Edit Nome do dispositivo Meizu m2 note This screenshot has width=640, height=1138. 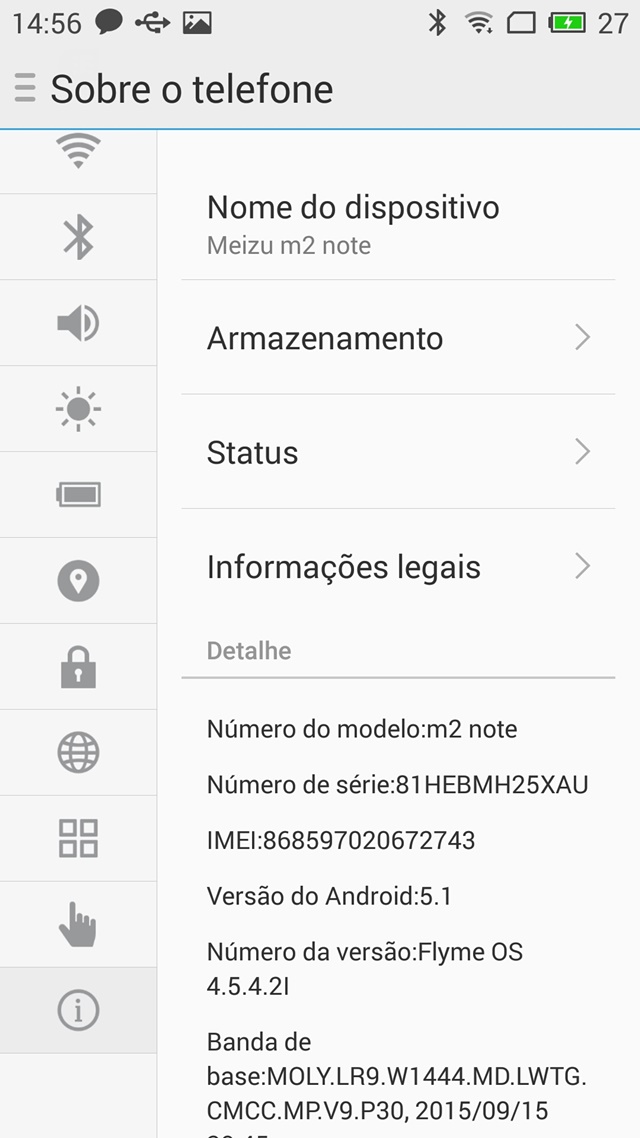point(398,224)
